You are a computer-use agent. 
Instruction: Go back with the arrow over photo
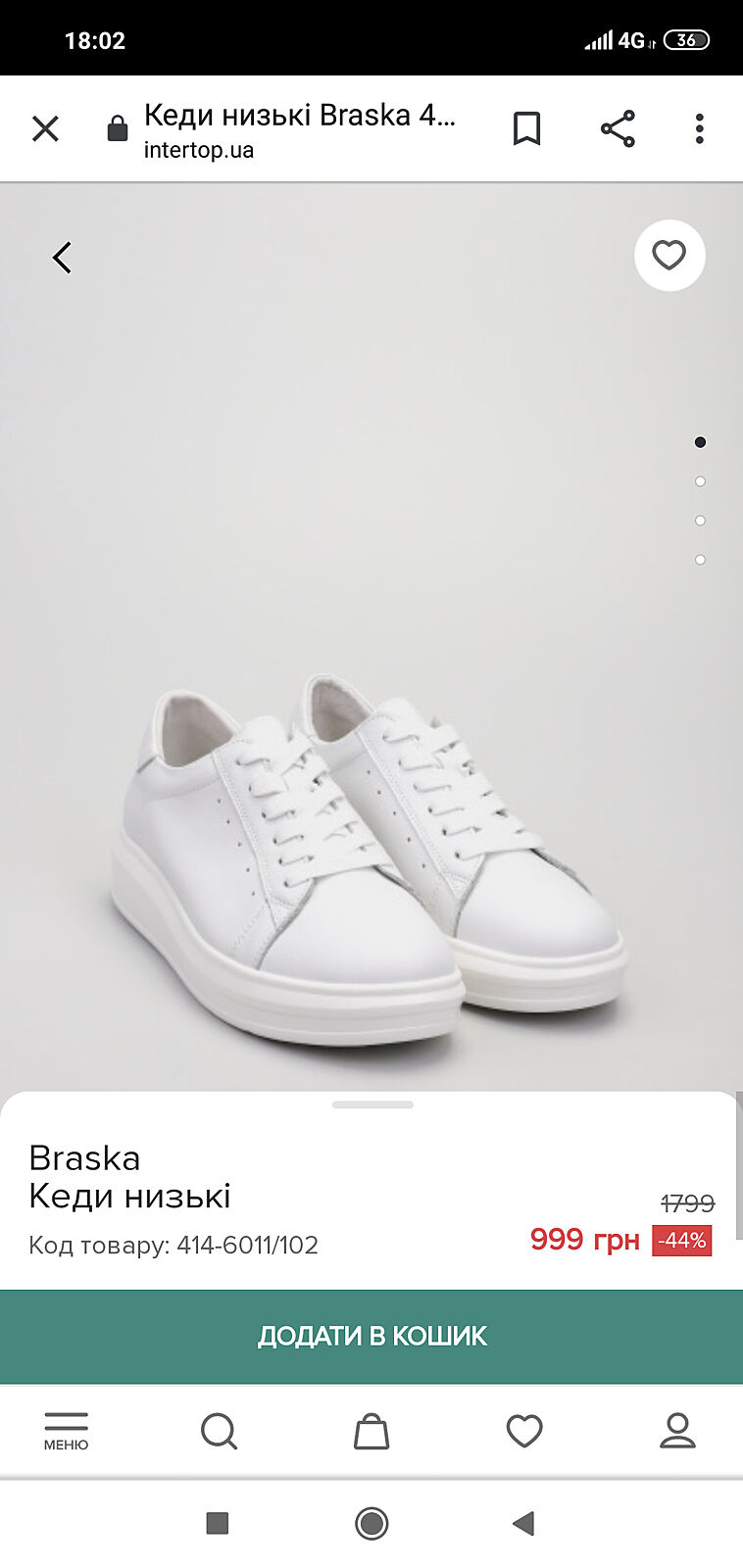(x=63, y=258)
